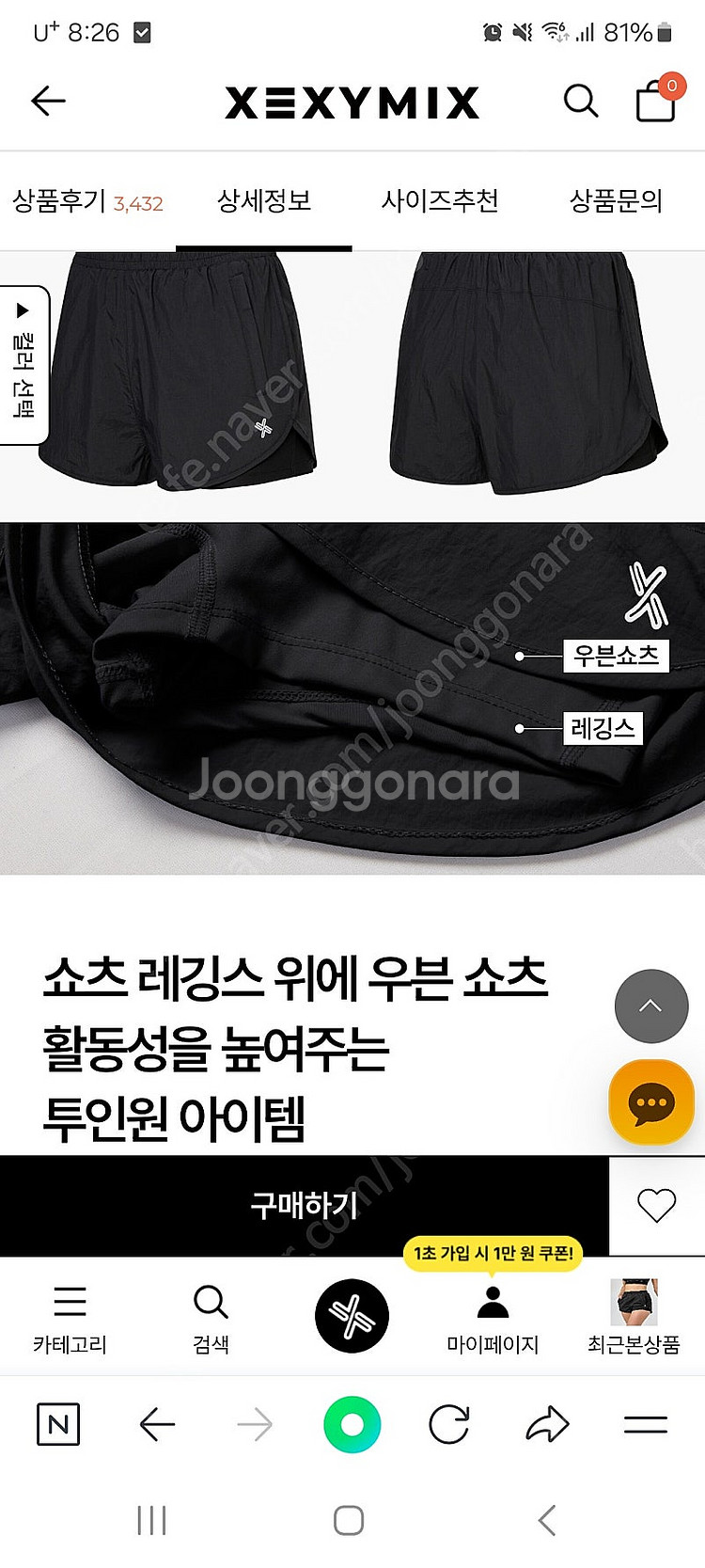Viewport: 705px width, 1568px height.
Task: Reload the page in browser toolbar
Action: (x=449, y=1425)
